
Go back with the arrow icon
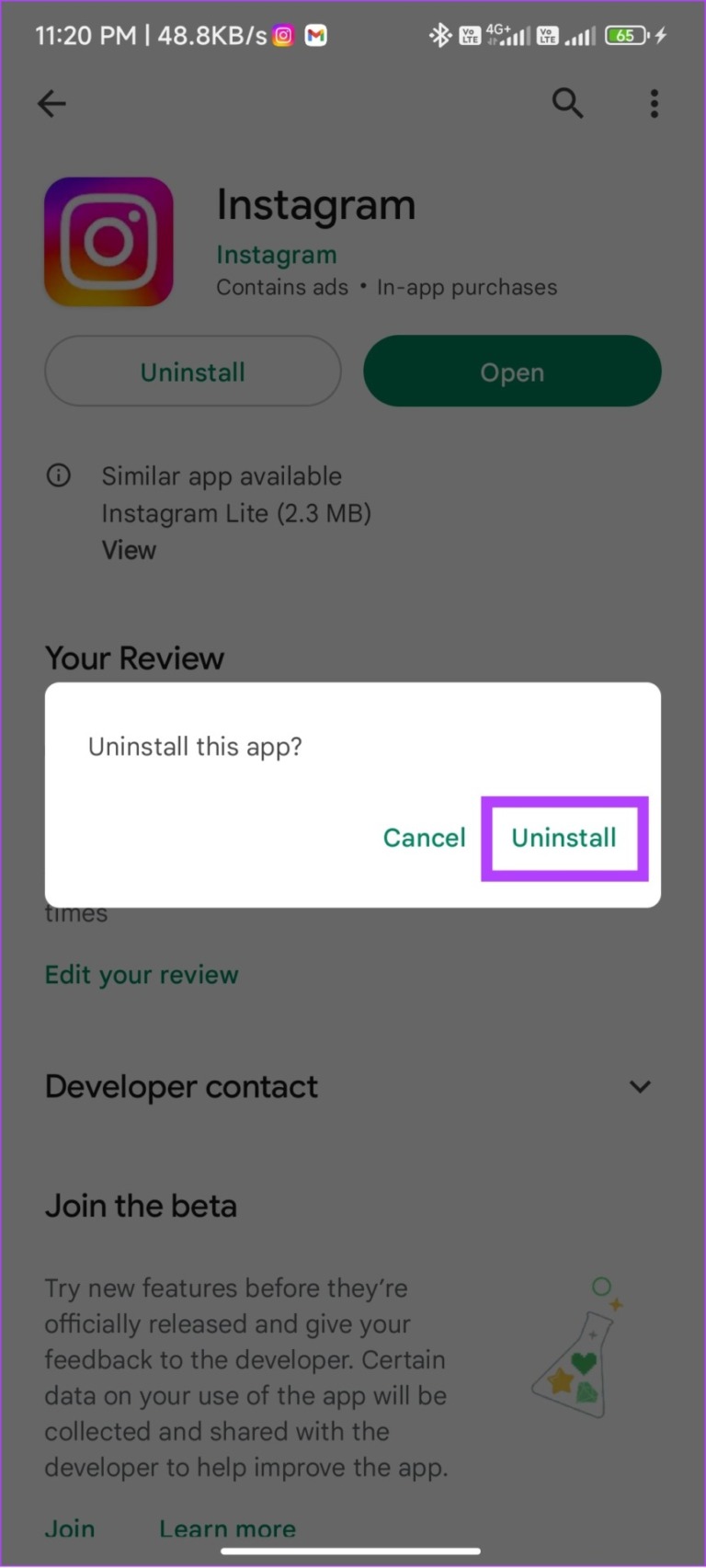[52, 104]
